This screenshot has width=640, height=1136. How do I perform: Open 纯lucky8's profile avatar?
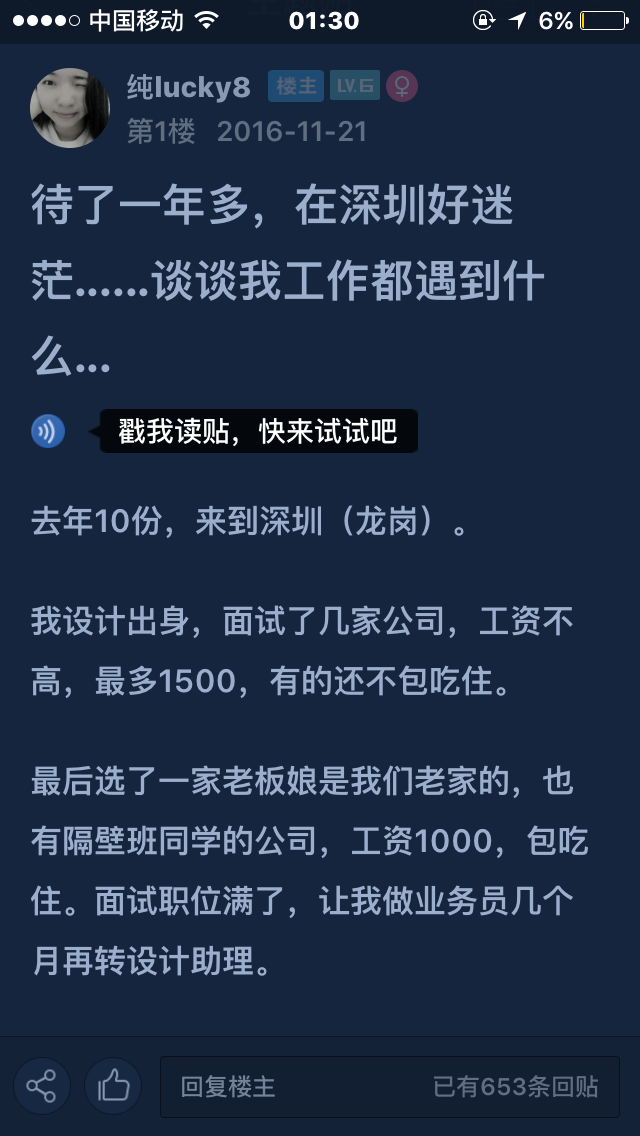click(x=70, y=108)
